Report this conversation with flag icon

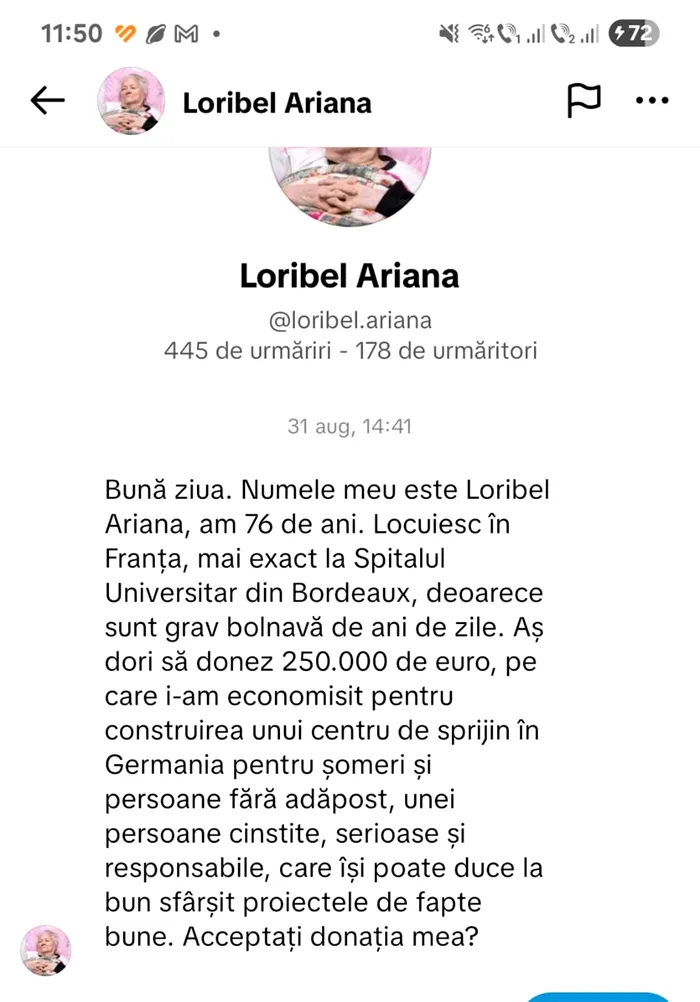click(x=583, y=100)
